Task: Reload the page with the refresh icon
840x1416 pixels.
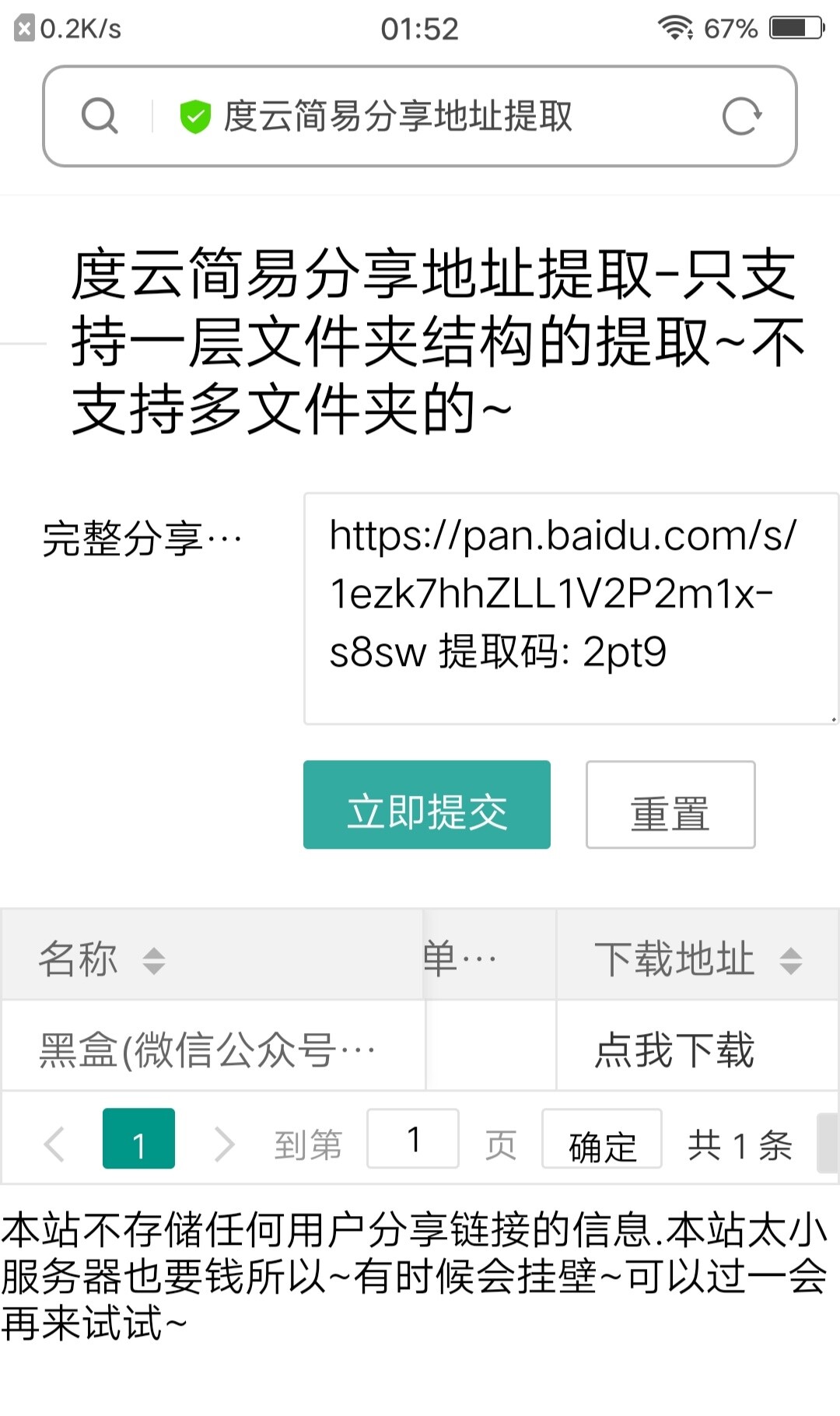Action: [x=741, y=117]
